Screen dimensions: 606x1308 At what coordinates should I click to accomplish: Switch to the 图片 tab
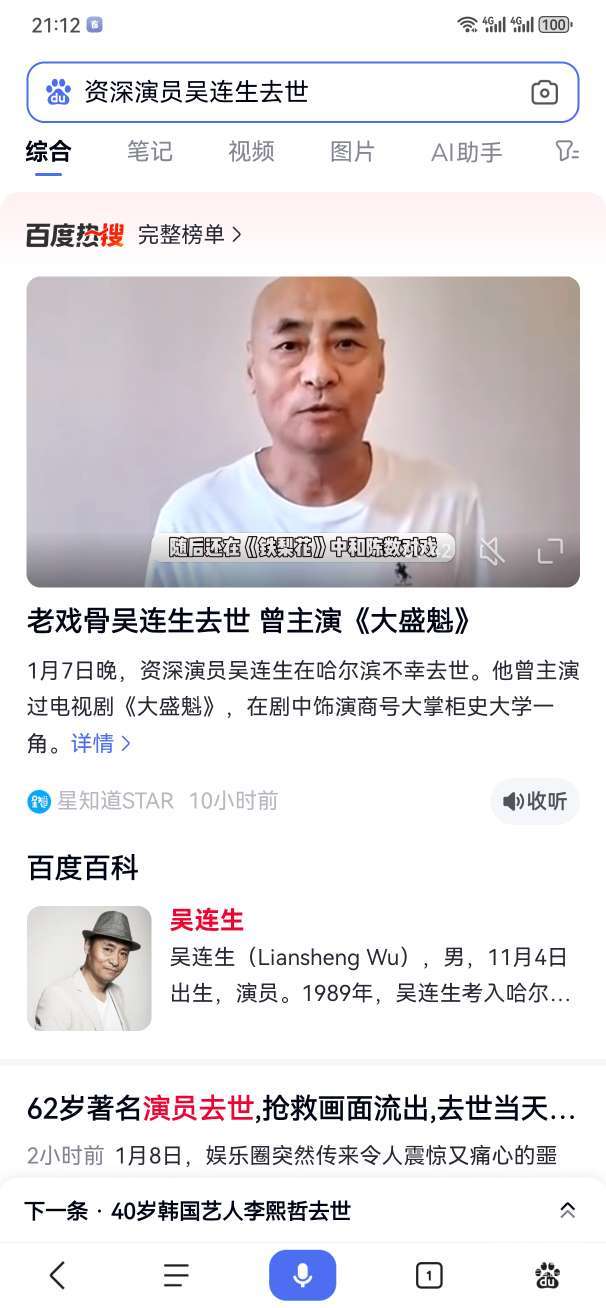(x=352, y=152)
